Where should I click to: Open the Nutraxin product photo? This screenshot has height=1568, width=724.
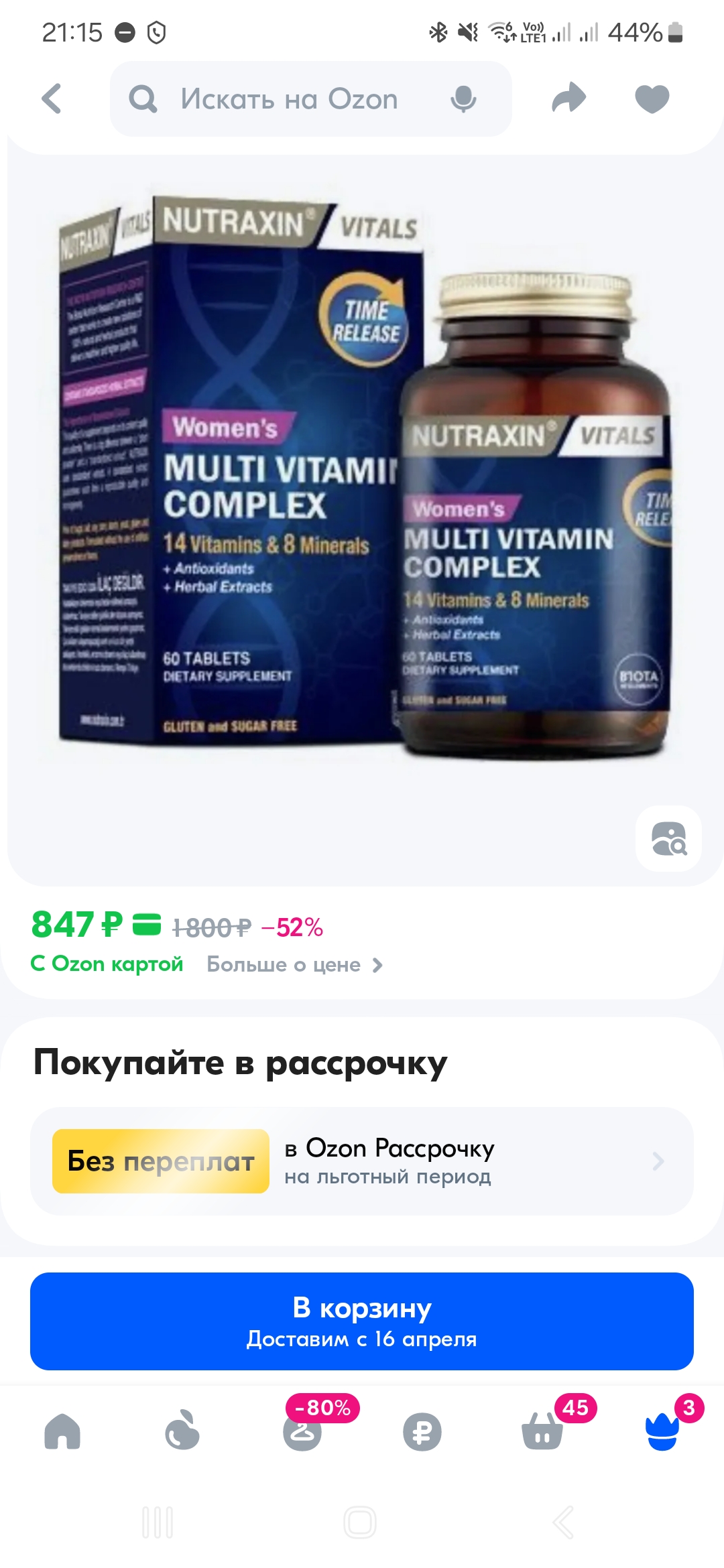[362, 482]
